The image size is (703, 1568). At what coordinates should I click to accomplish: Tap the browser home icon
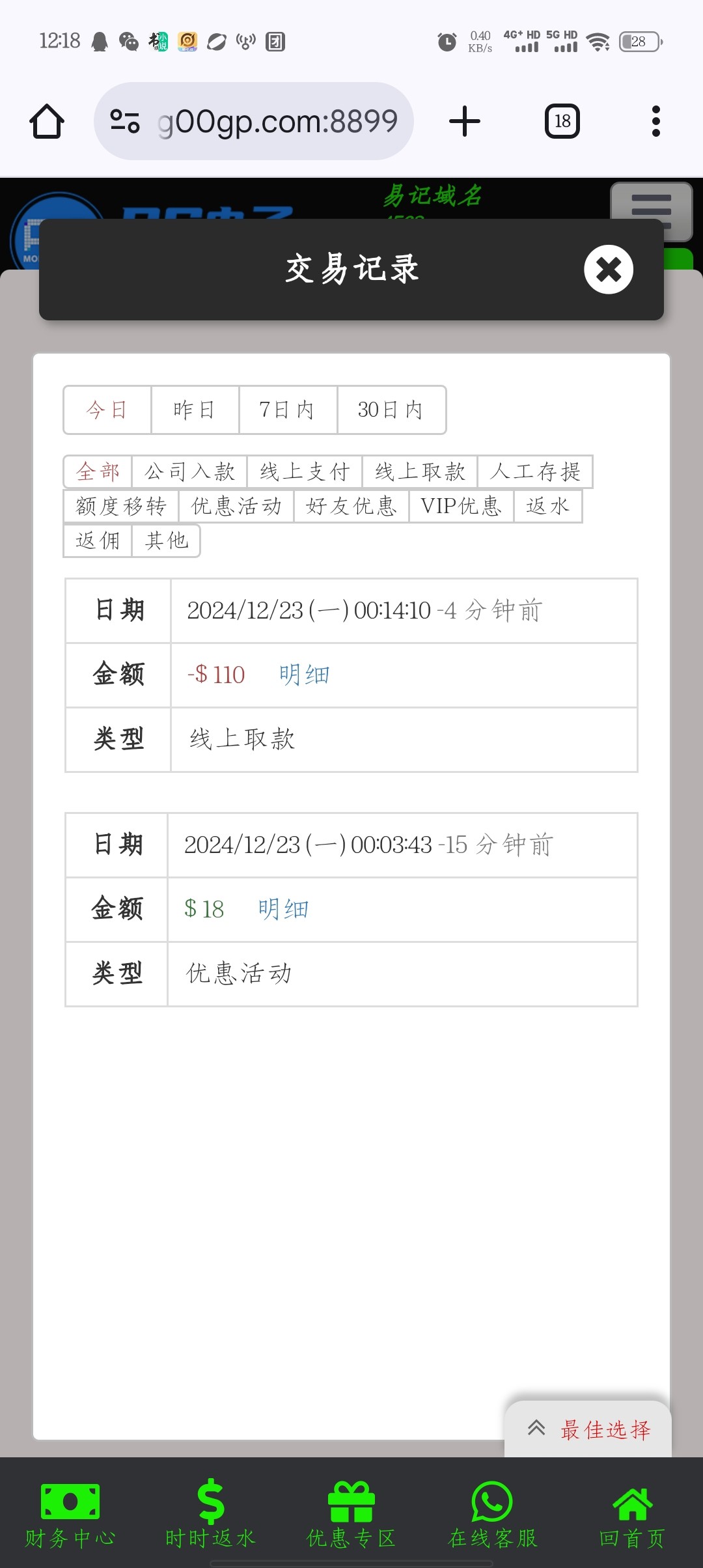[x=46, y=120]
